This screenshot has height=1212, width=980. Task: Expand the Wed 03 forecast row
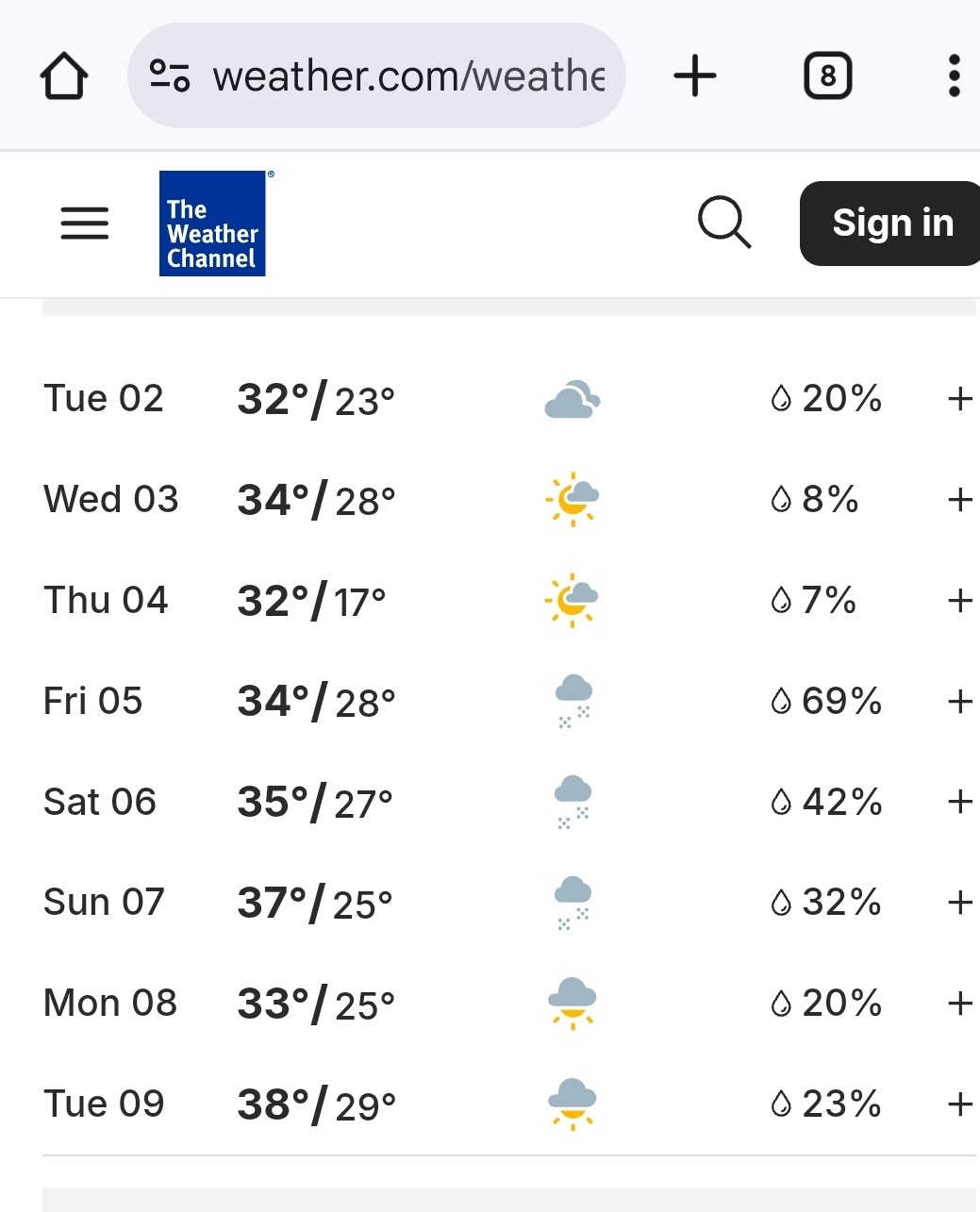[959, 500]
